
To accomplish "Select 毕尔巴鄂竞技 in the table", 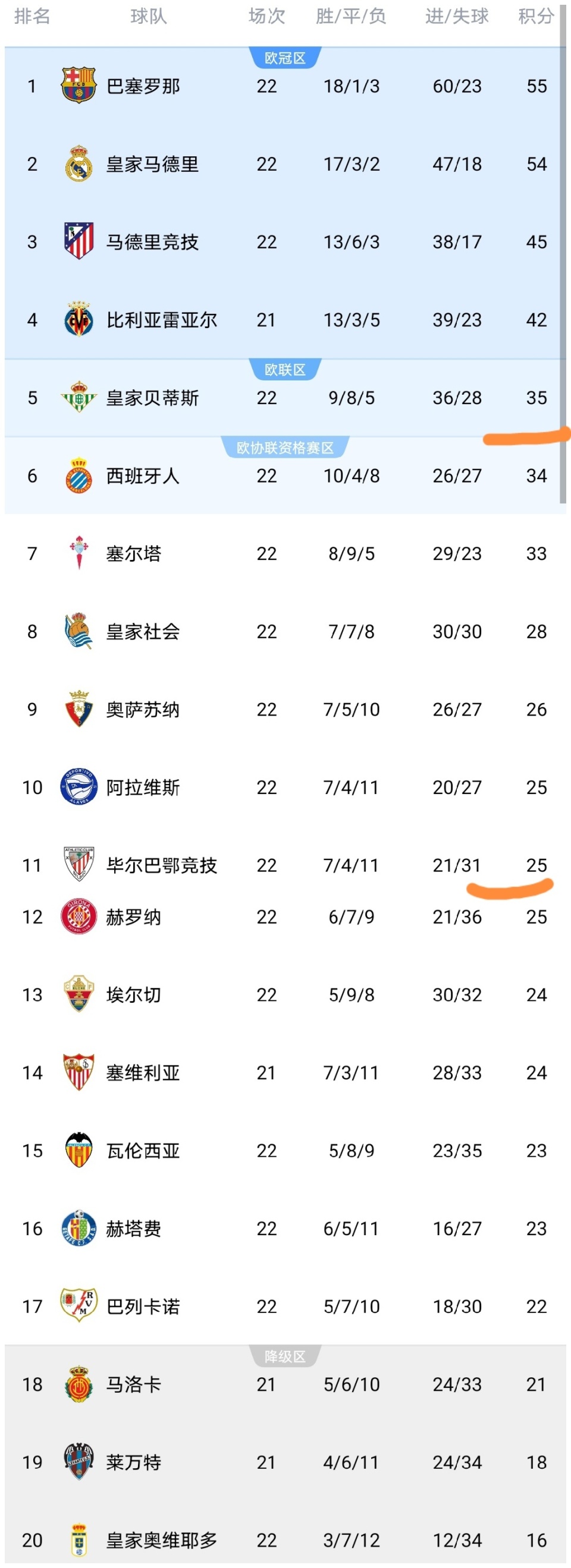I will pyautogui.click(x=162, y=865).
